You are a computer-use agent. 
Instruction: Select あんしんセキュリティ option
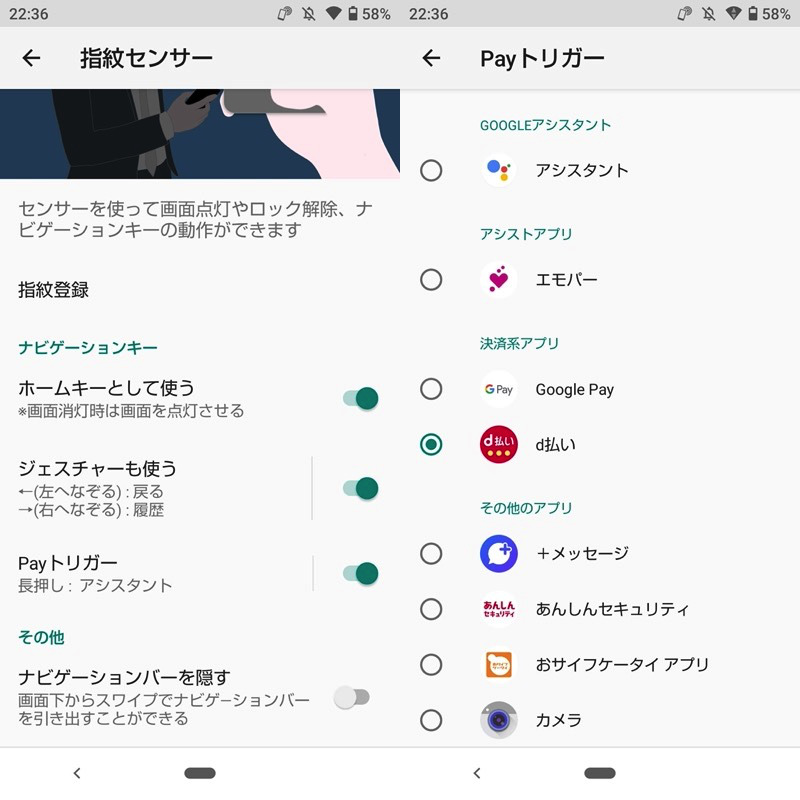point(431,608)
